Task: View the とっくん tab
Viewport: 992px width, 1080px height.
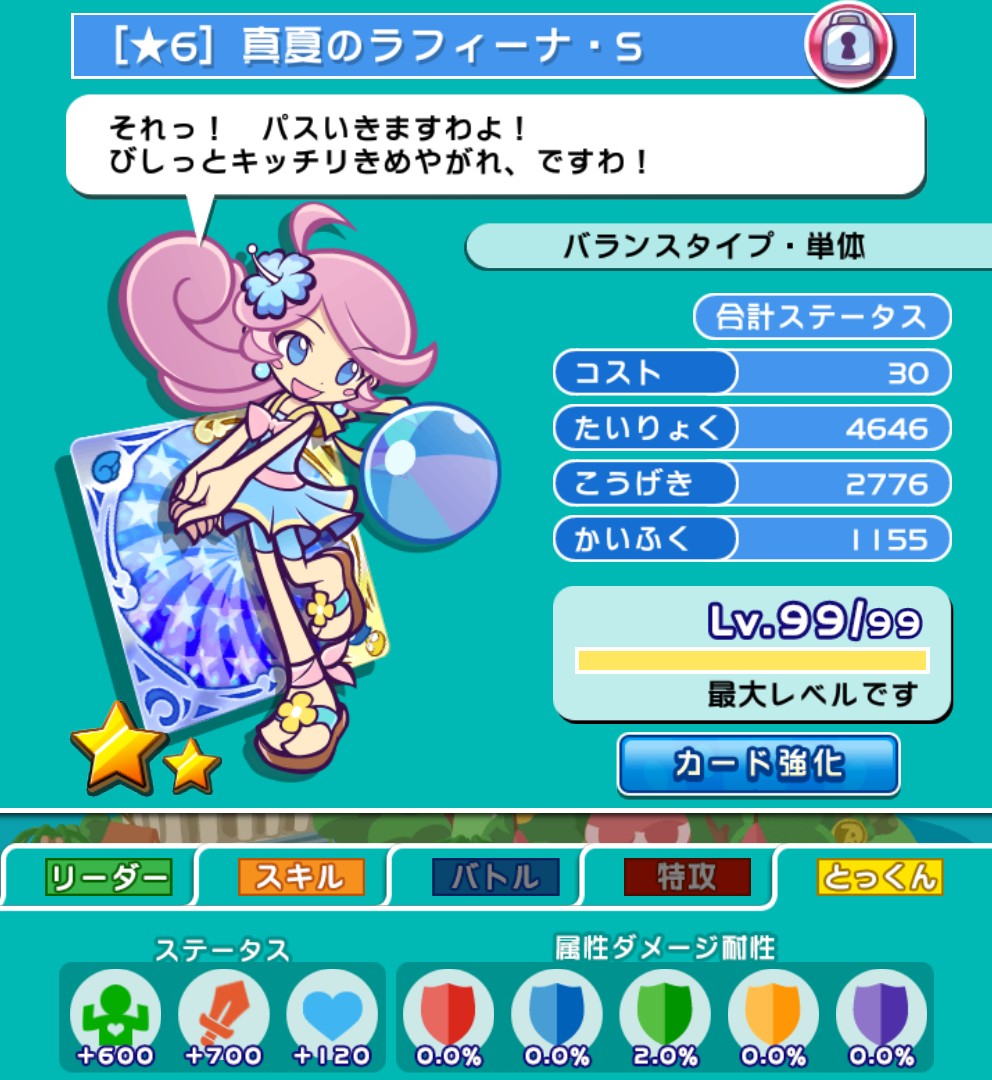Action: pyautogui.click(x=880, y=877)
